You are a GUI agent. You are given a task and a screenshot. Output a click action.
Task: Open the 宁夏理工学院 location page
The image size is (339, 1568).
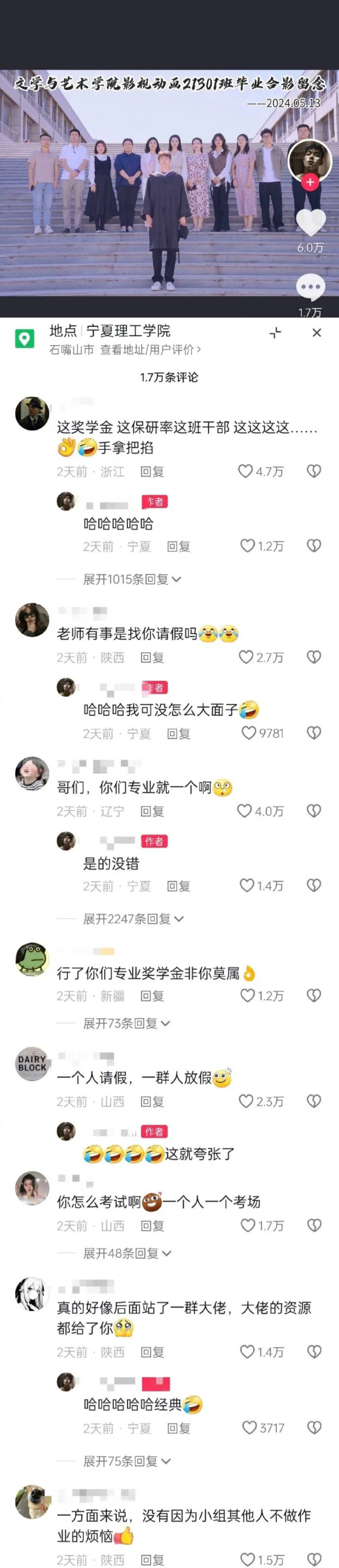point(127,331)
